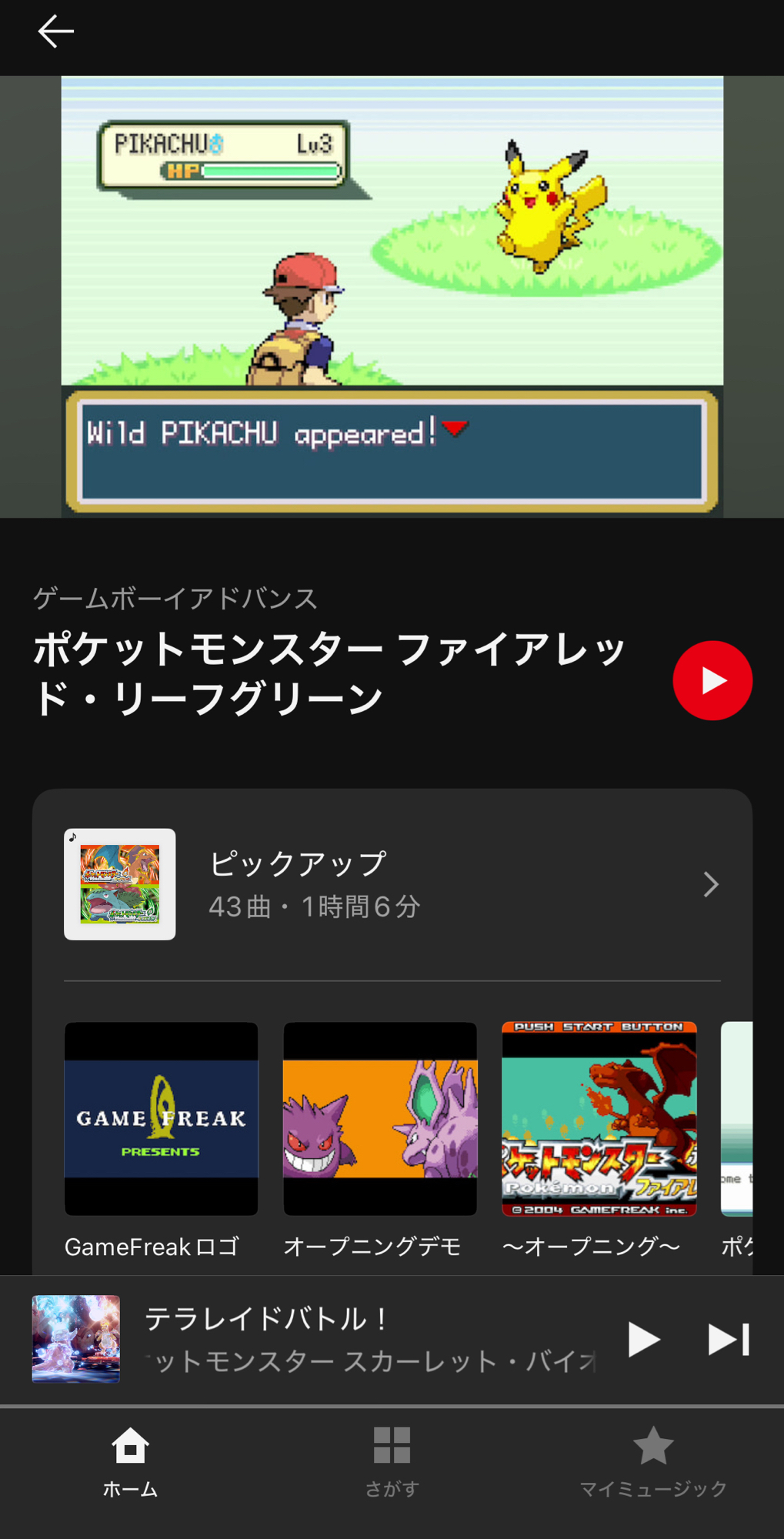Screen dimensions: 784x1539
Task: Switch to the さがす tab
Action: click(392, 1461)
